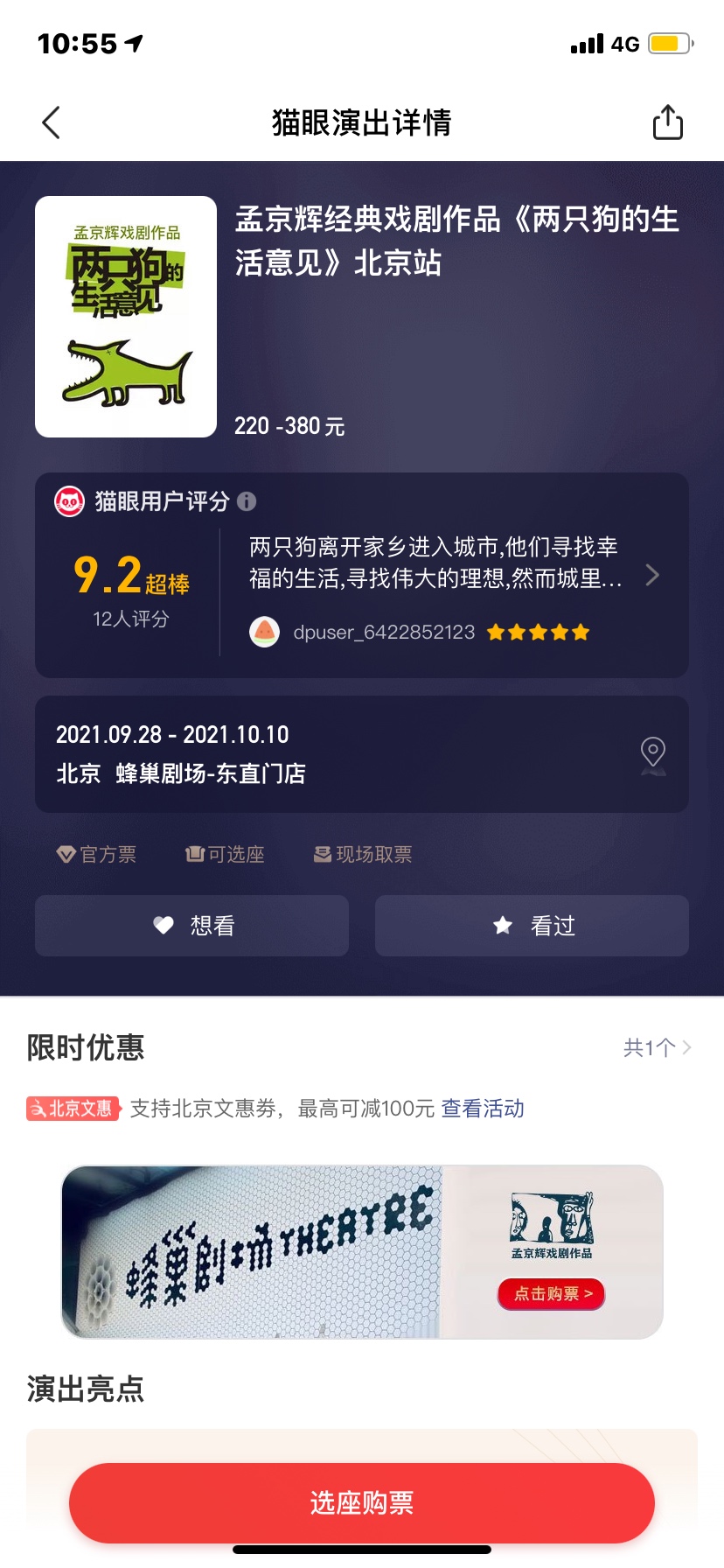Tap the 查看活动 link
Viewport: 724px width, 1568px height.
tap(483, 1109)
